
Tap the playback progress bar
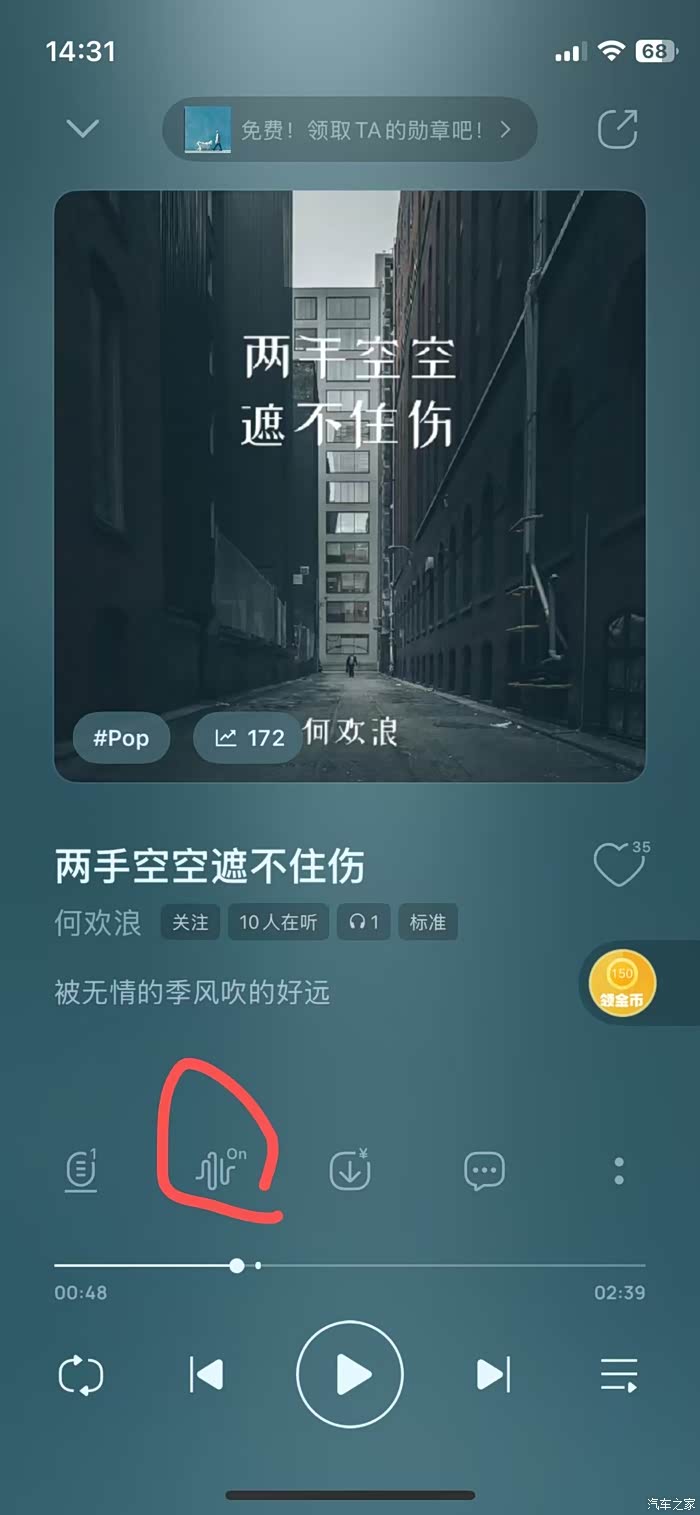click(x=350, y=1265)
